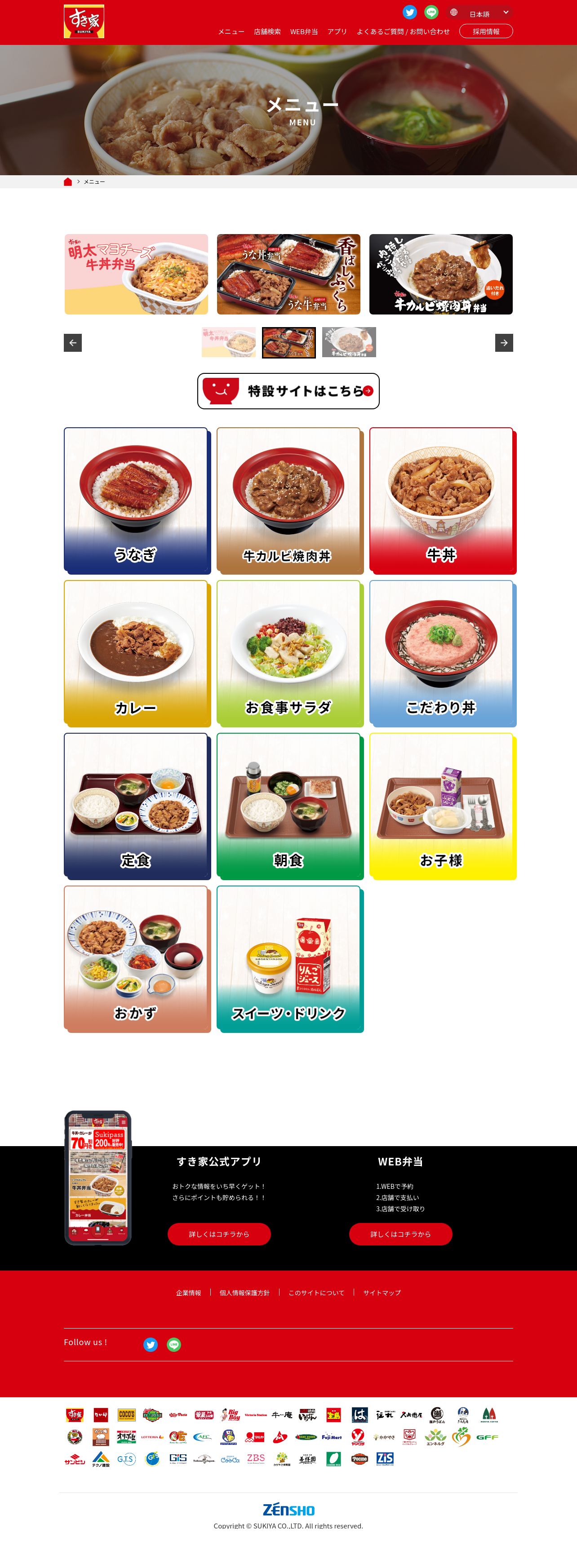Screen dimensions: 577x1568
Task: Open the Twitter icon in the header
Action: (410, 12)
